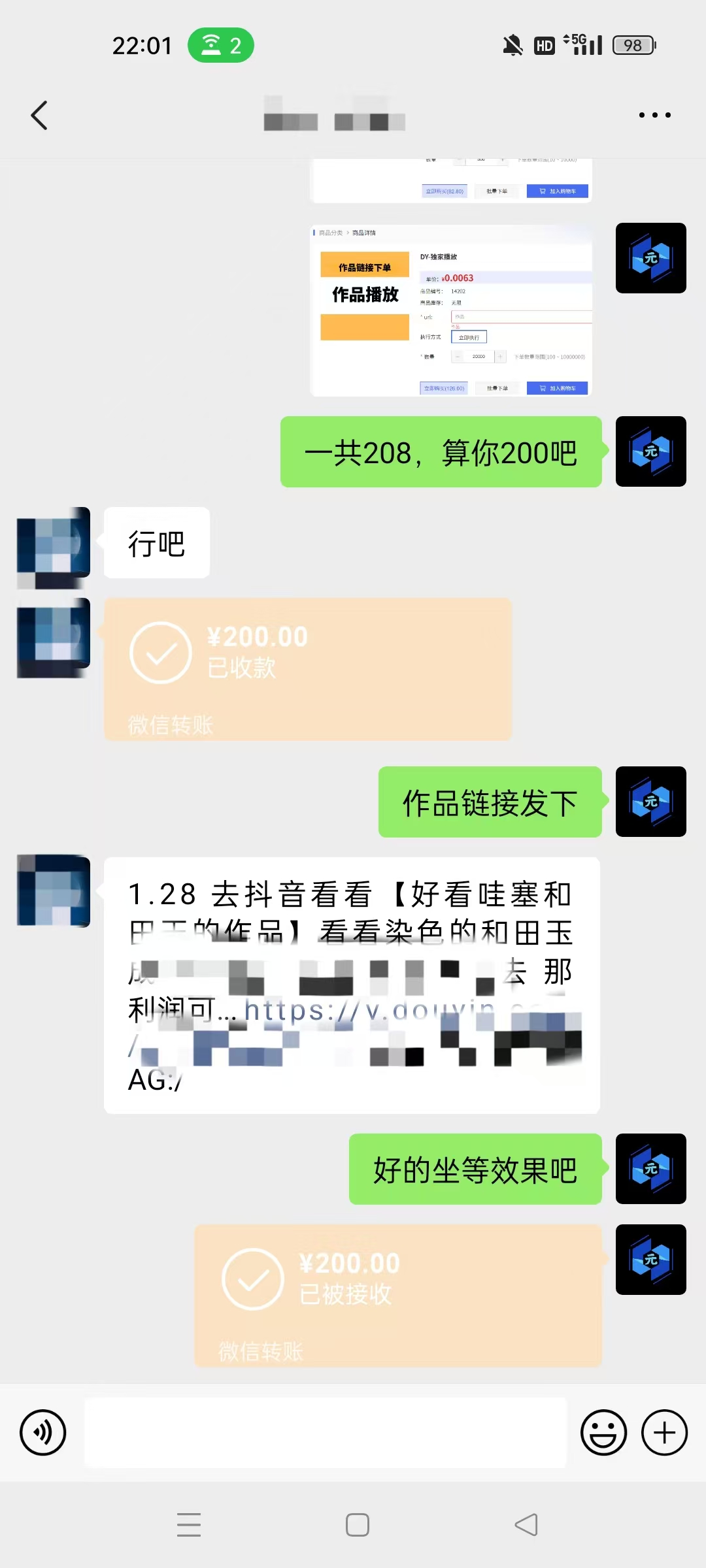Image resolution: width=706 pixels, height=1568 pixels.
Task: Open the emoji picker
Action: click(603, 1433)
